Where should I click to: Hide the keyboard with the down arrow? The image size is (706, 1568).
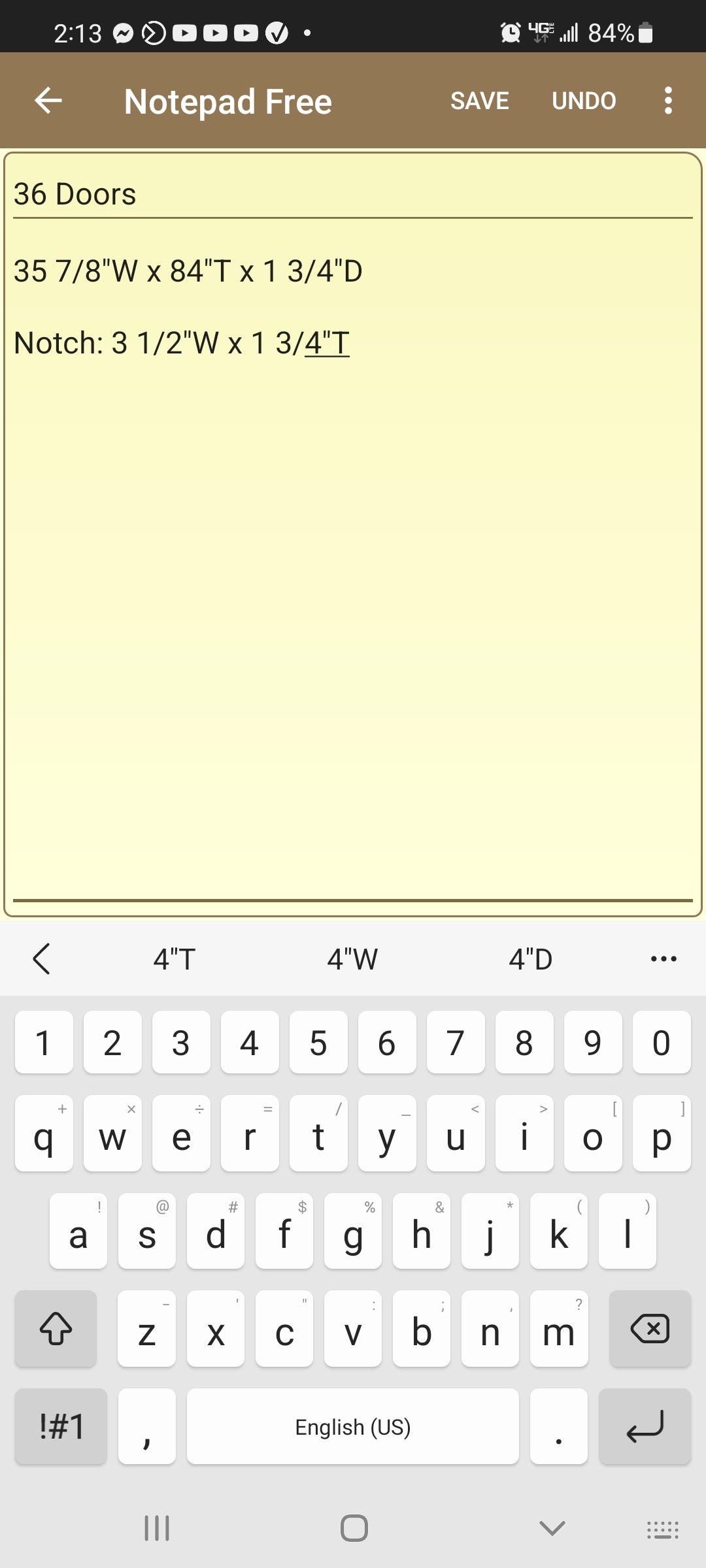552,1528
